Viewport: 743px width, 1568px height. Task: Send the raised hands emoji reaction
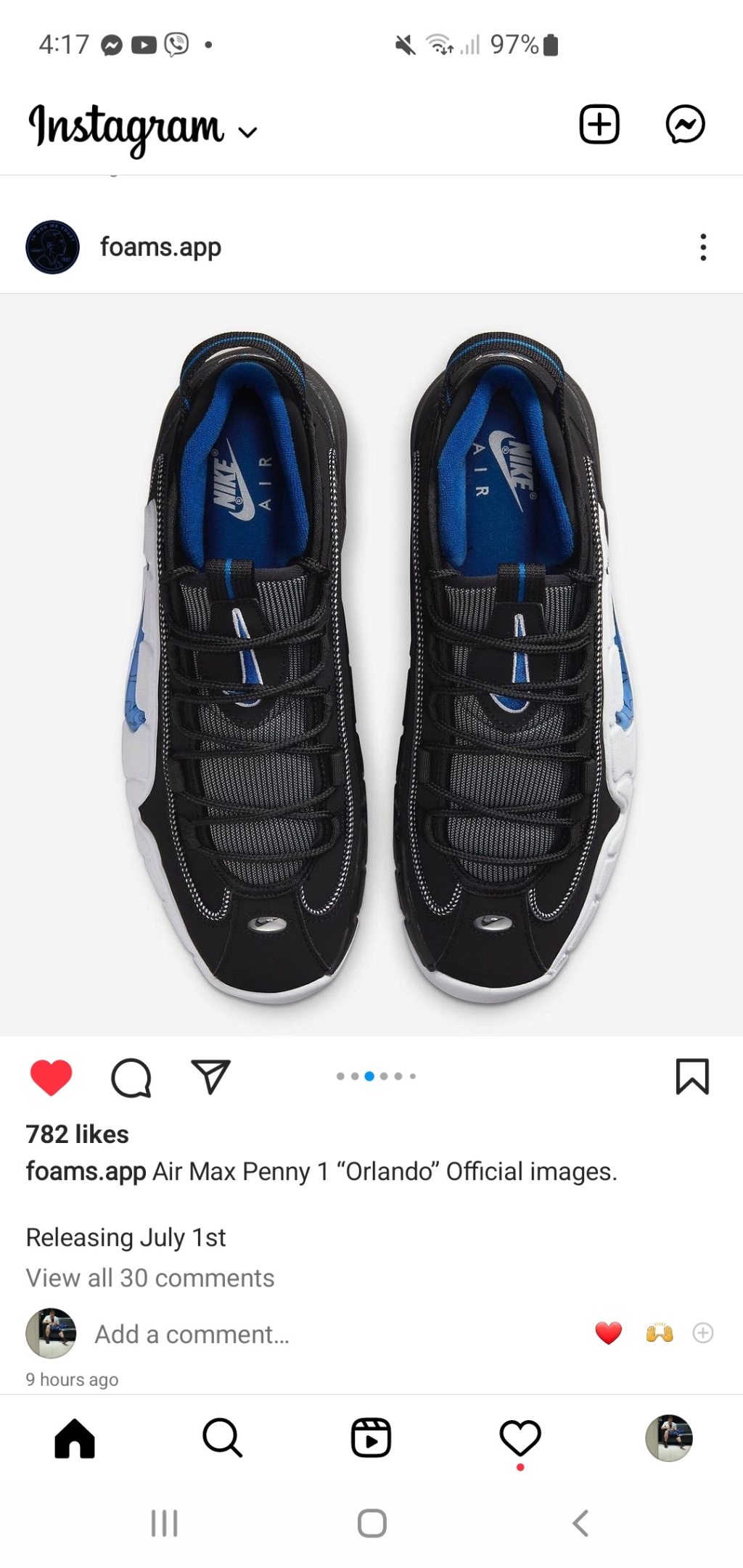coord(659,1333)
